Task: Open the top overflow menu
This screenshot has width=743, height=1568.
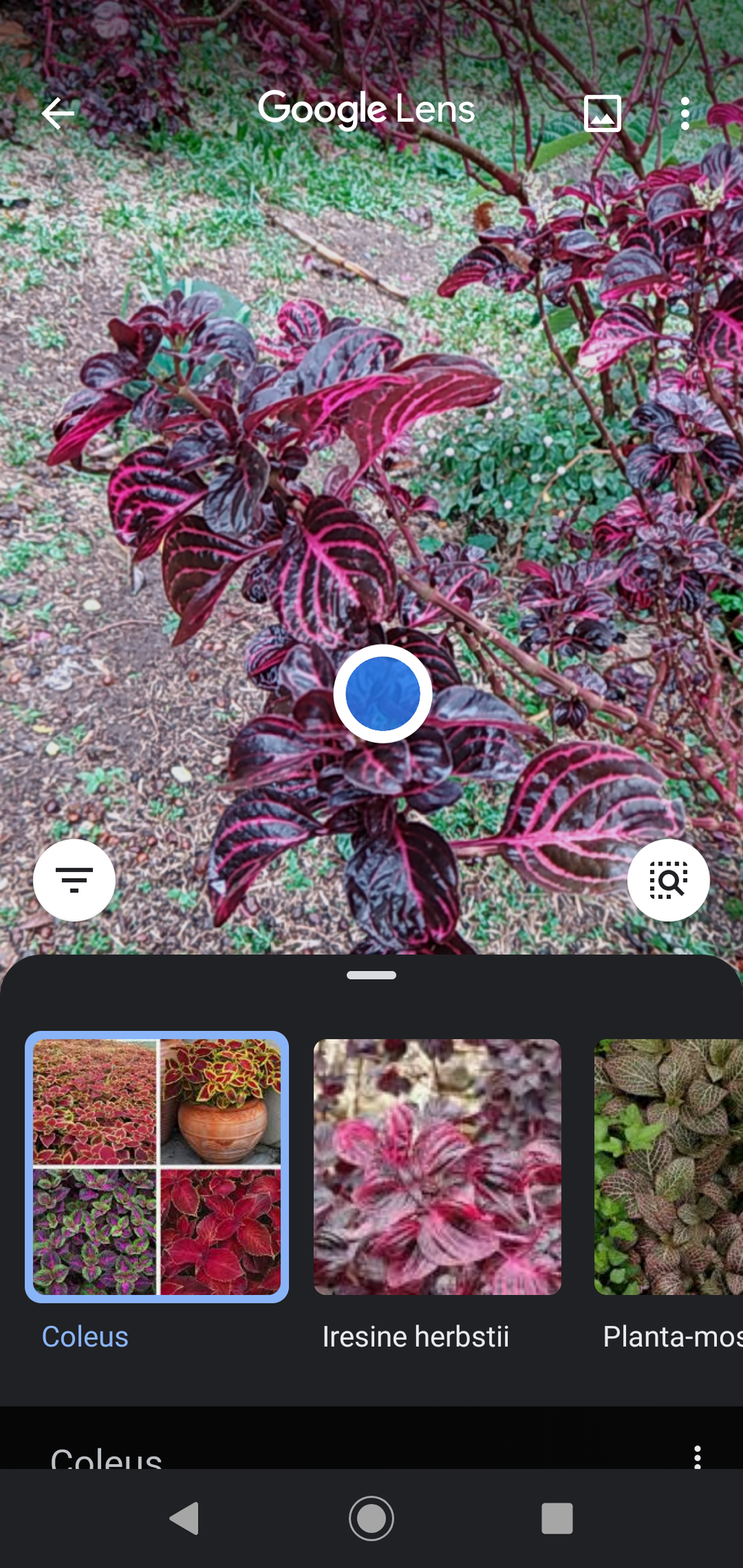Action: tap(685, 113)
